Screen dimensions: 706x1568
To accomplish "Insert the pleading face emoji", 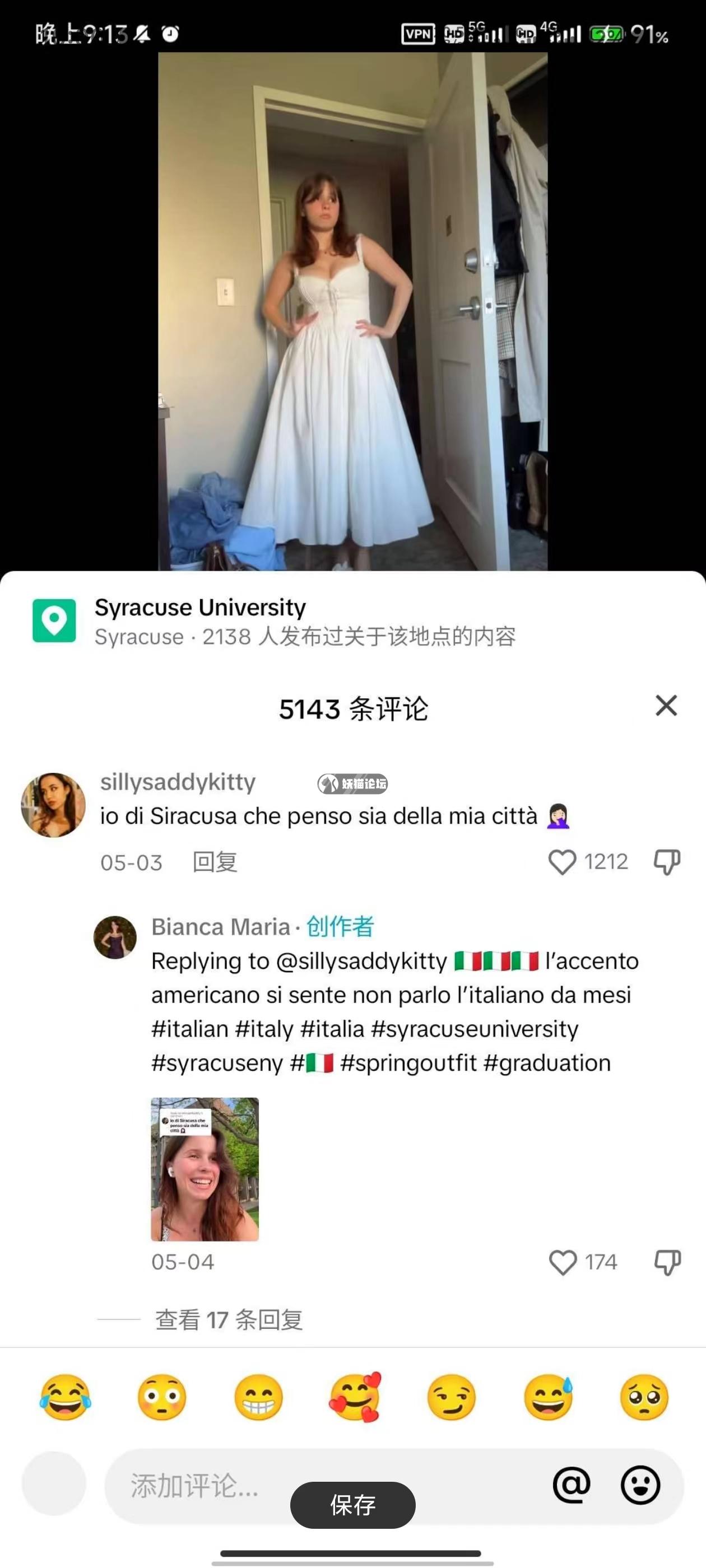I will point(644,1397).
